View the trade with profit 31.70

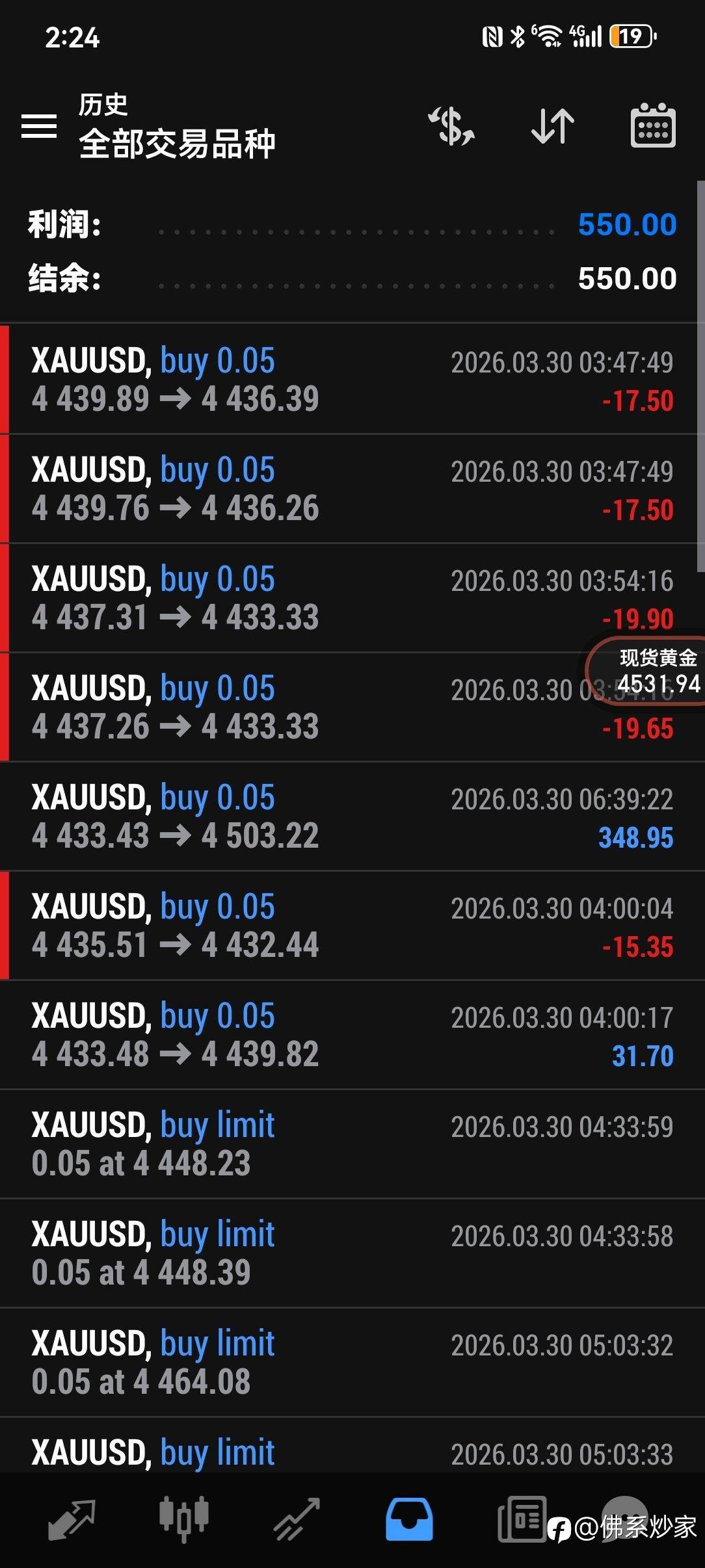[352, 1034]
